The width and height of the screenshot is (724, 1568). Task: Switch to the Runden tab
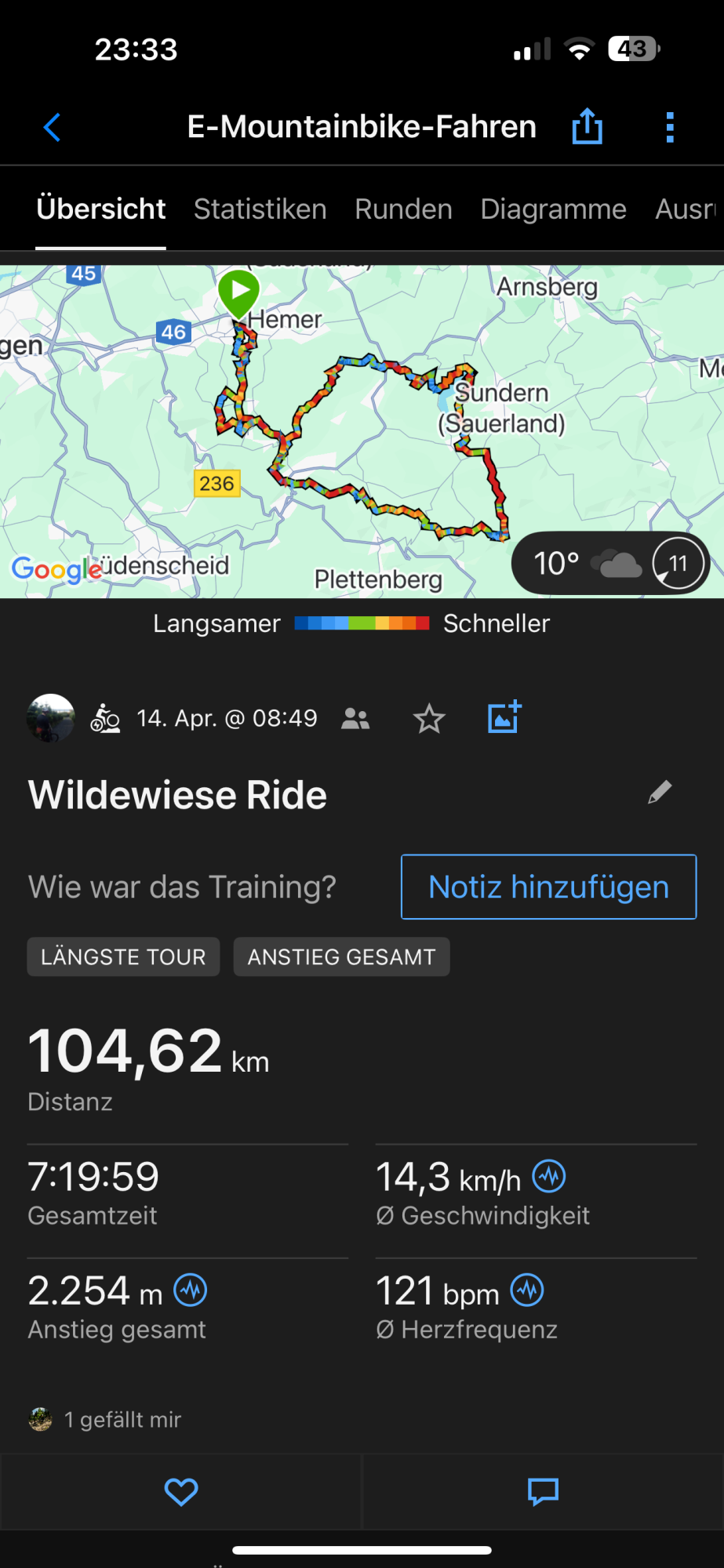[403, 209]
